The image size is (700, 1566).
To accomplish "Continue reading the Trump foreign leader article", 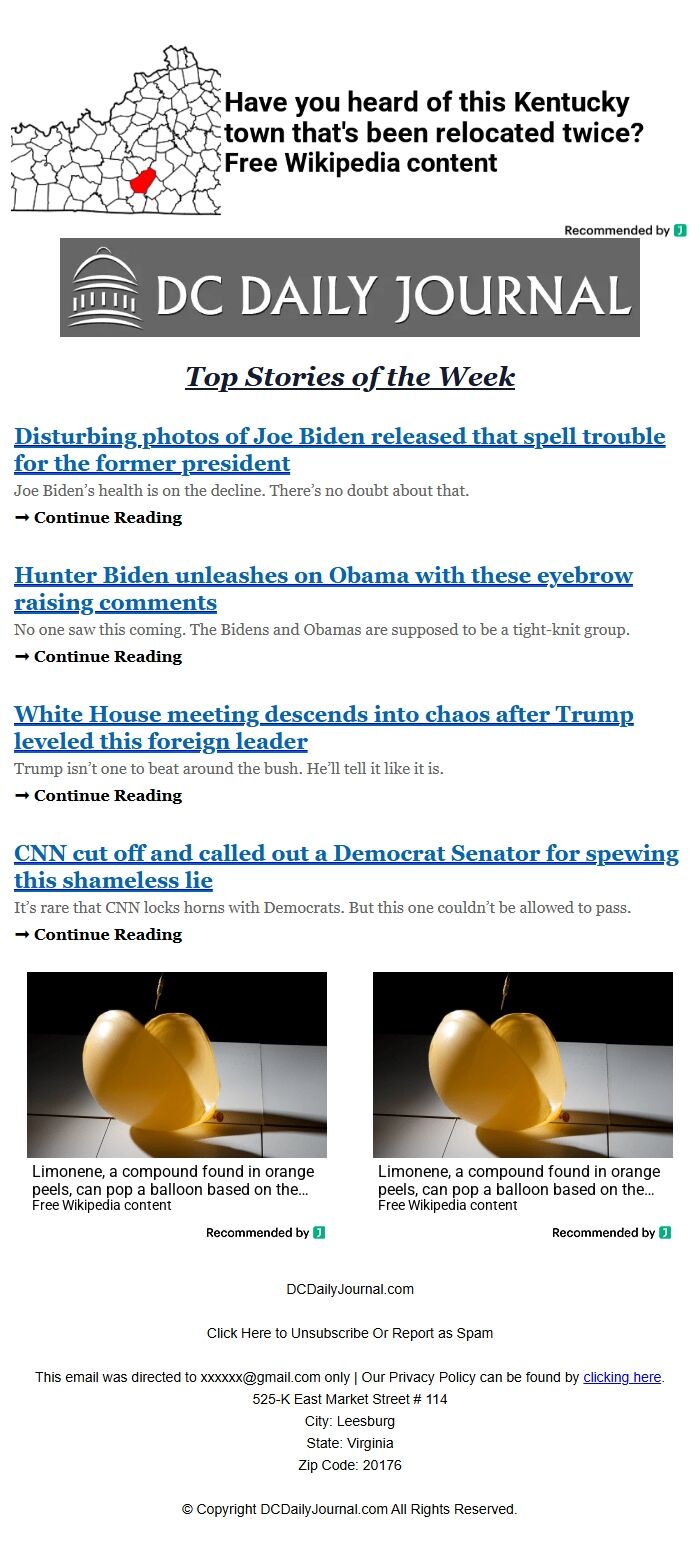I will [x=107, y=796].
